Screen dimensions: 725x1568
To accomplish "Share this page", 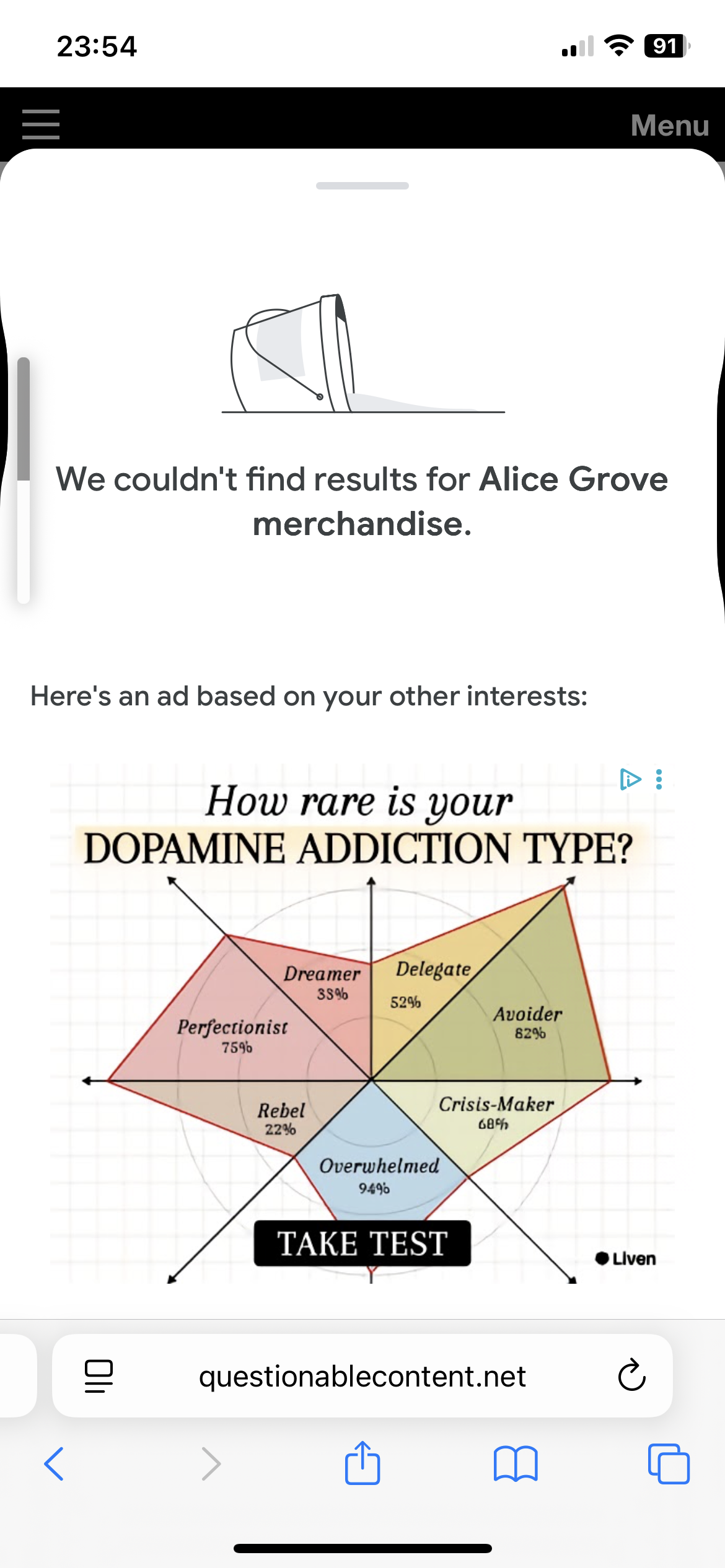I will pos(362,1463).
